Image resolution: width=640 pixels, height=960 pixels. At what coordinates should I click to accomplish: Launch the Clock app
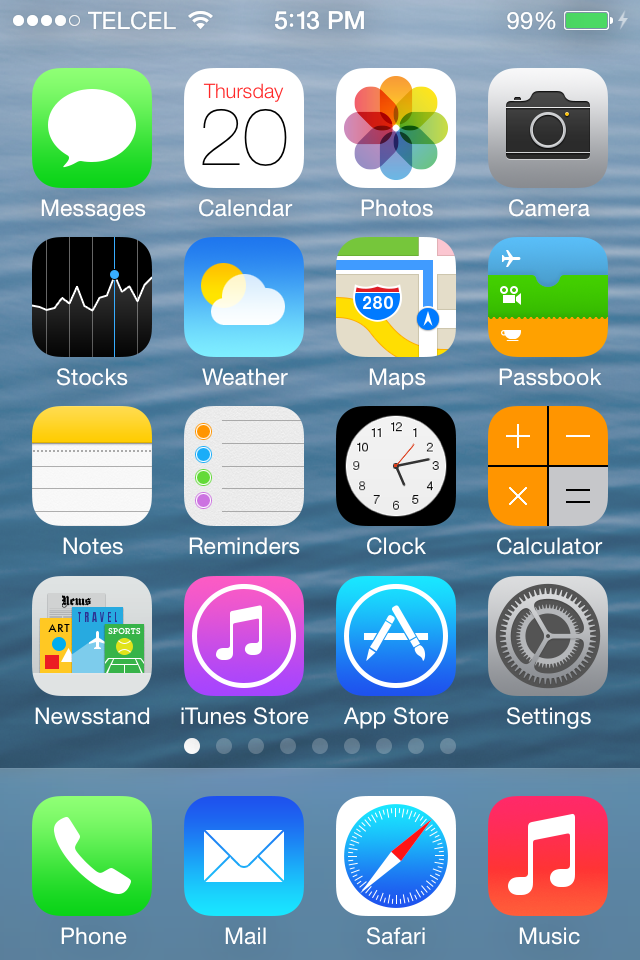pyautogui.click(x=396, y=466)
